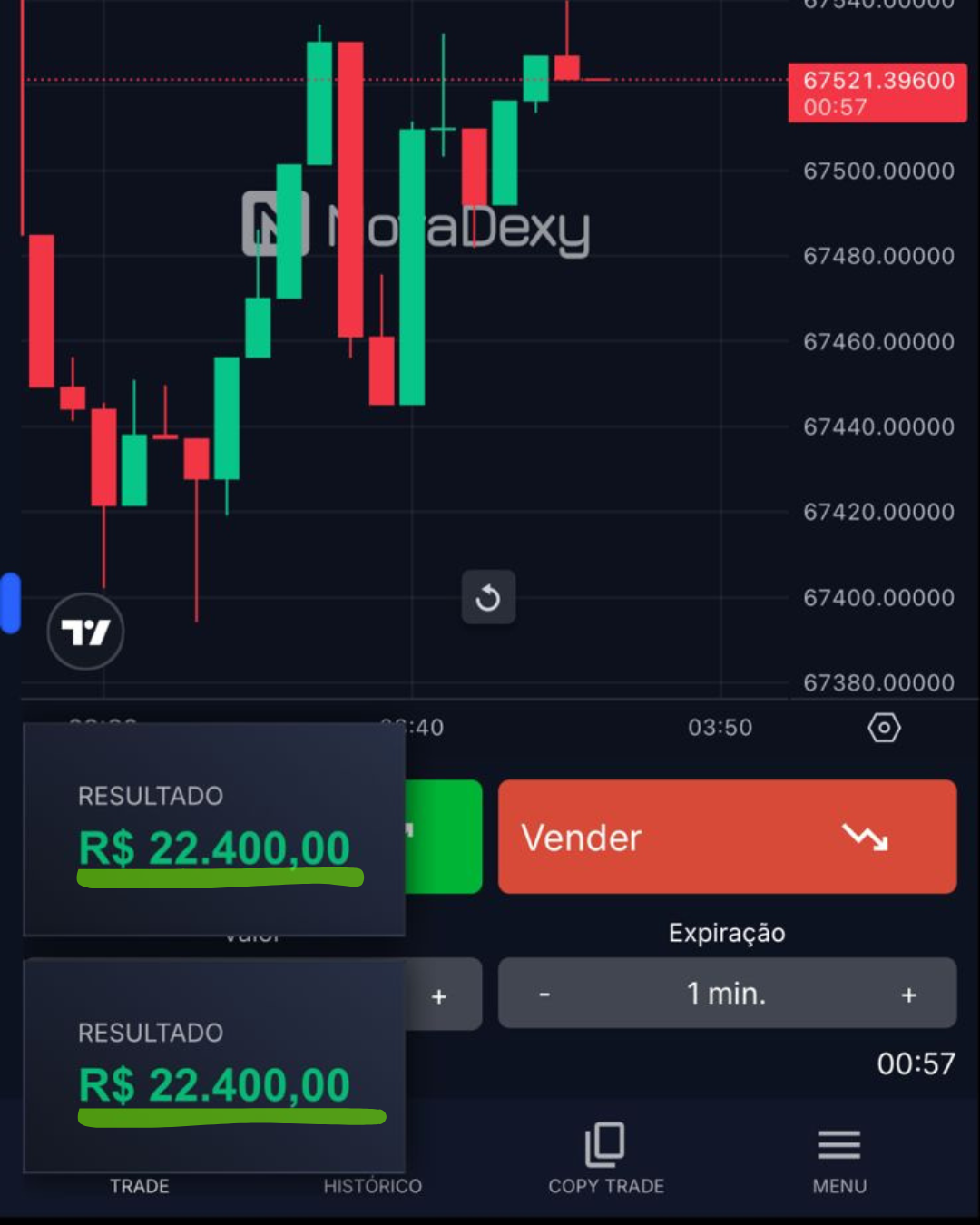980x1225 pixels.
Task: Open the Menu hamburger icon
Action: coord(838,1145)
